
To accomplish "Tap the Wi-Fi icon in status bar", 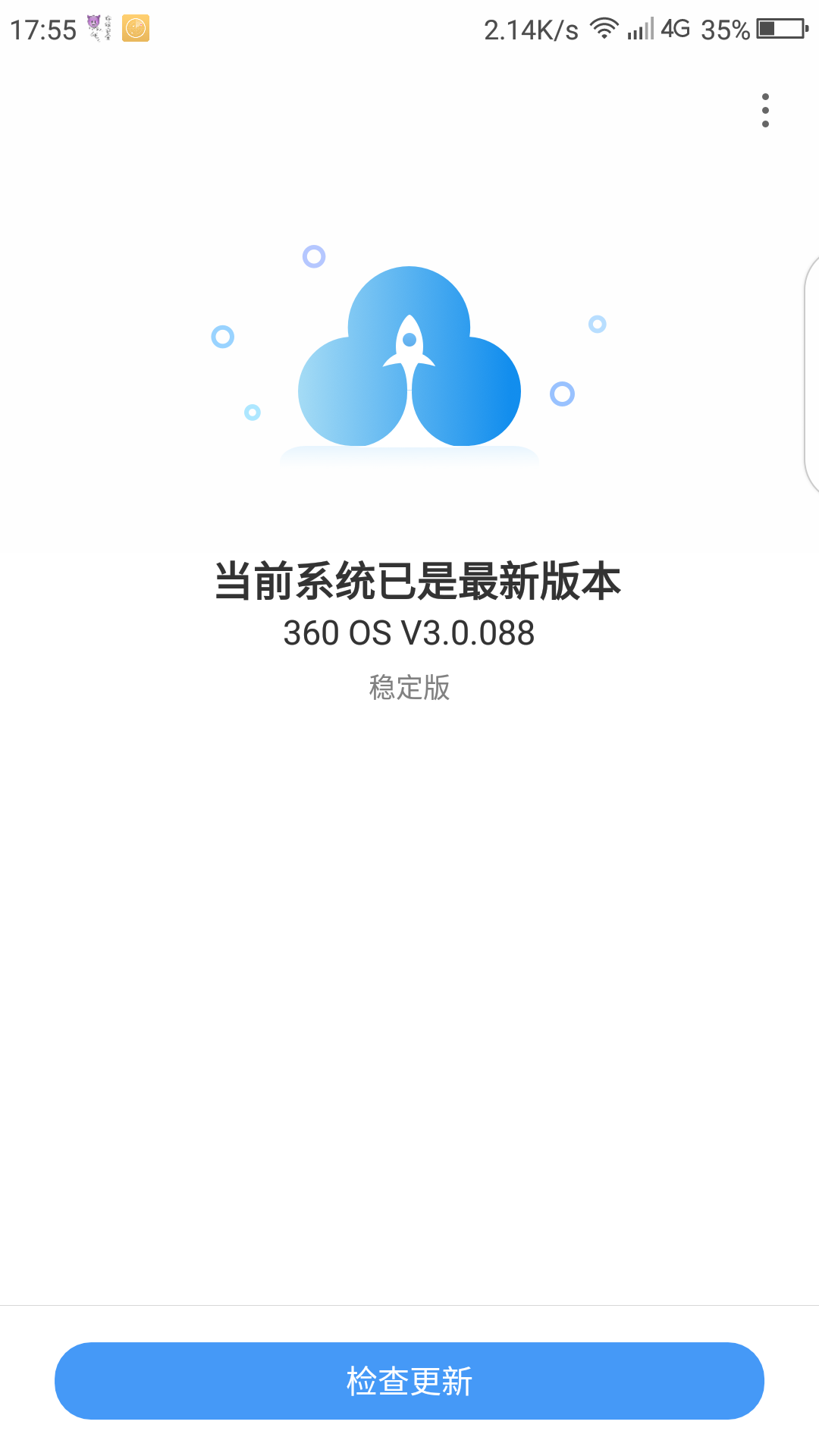I will click(x=603, y=27).
